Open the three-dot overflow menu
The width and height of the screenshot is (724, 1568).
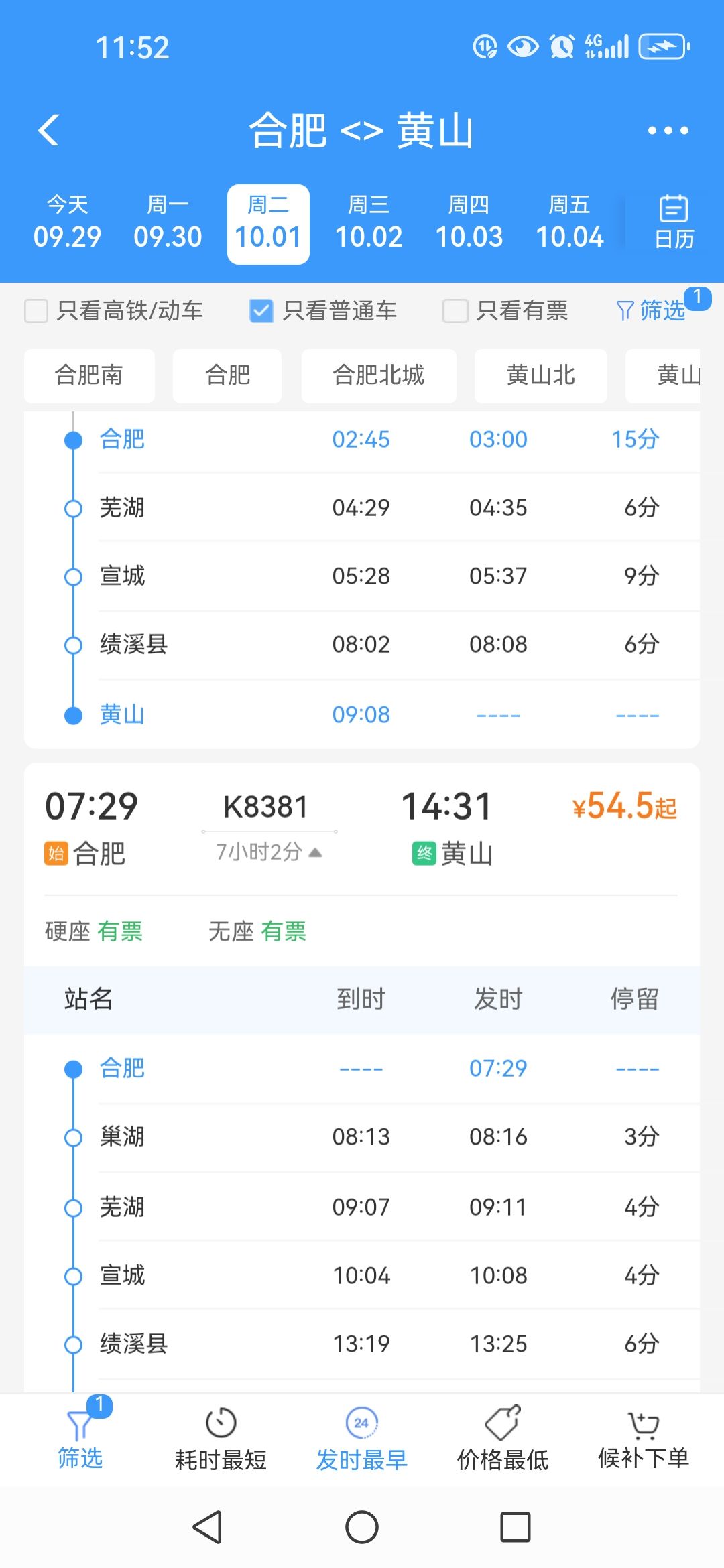668,131
